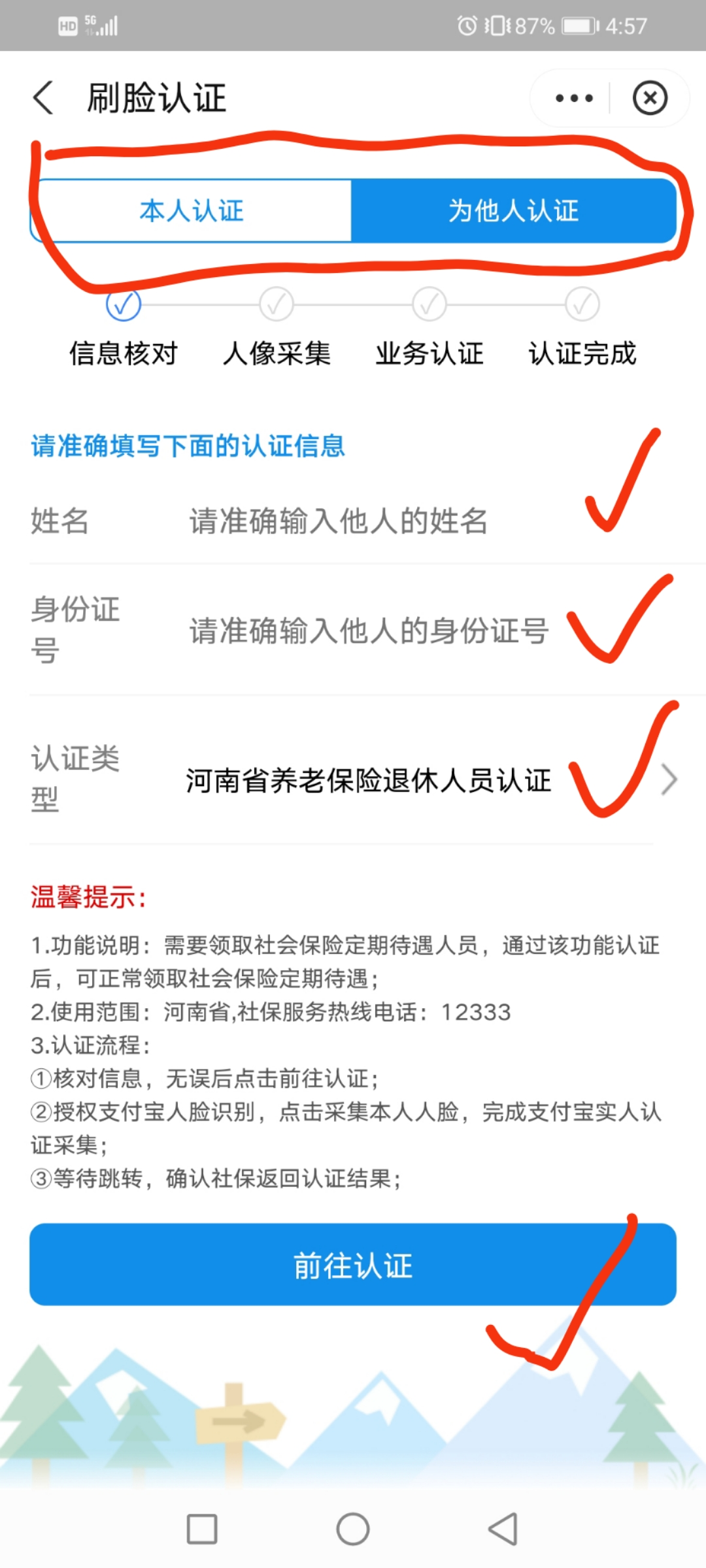
Task: Open the three-dot more menu
Action: click(x=574, y=98)
